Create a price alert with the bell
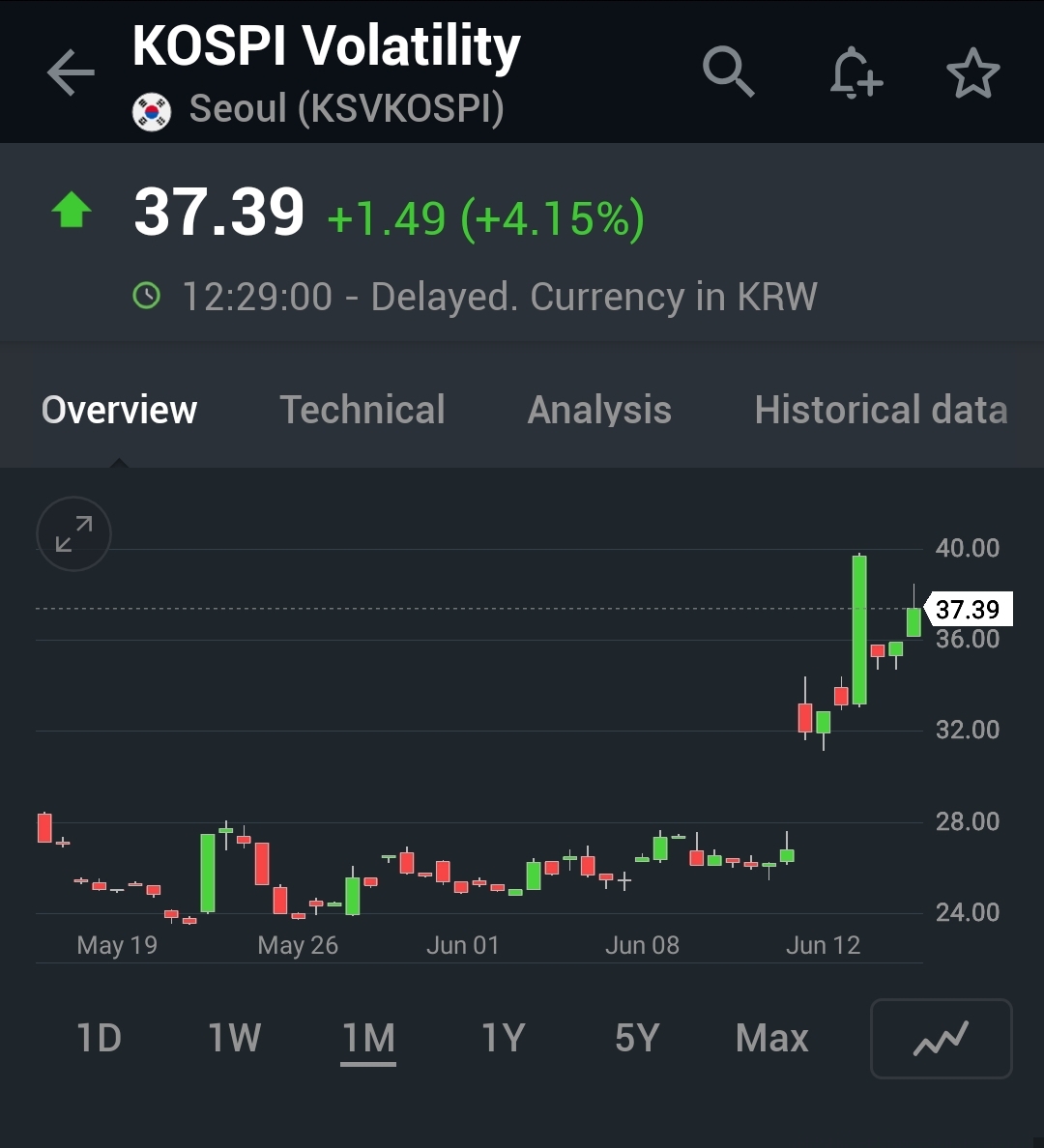Image resolution: width=1044 pixels, height=1148 pixels. tap(855, 73)
